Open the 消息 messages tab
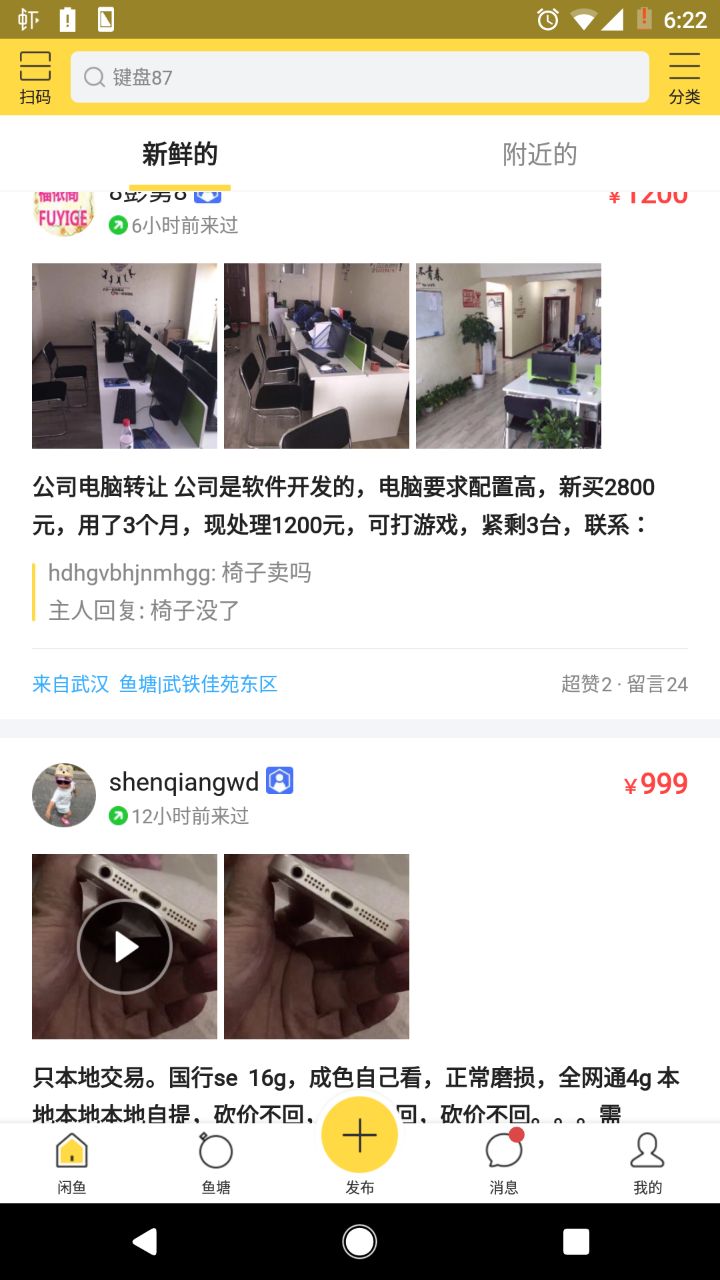 pyautogui.click(x=504, y=1163)
